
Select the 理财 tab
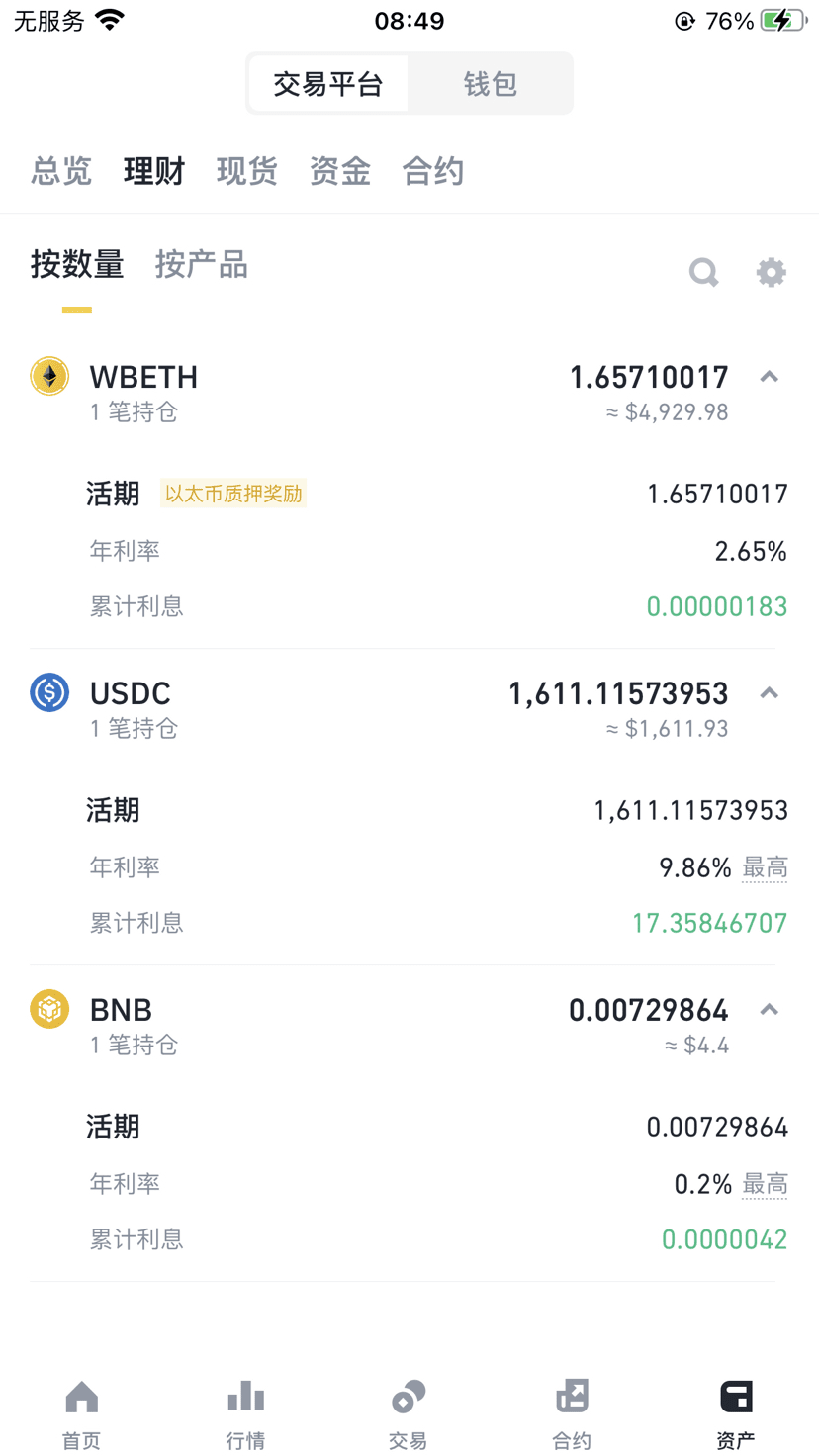(x=154, y=172)
